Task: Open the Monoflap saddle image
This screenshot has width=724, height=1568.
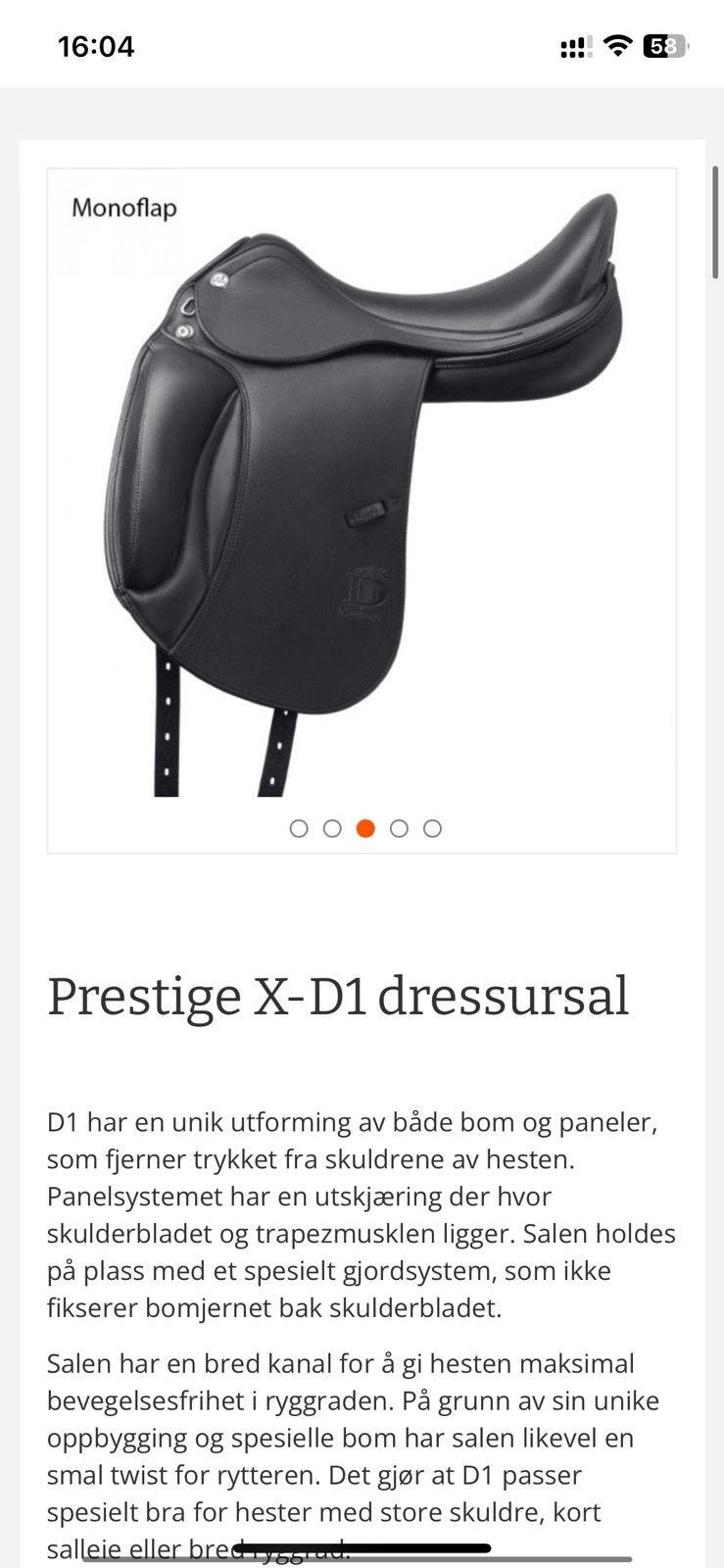Action: coord(362,490)
